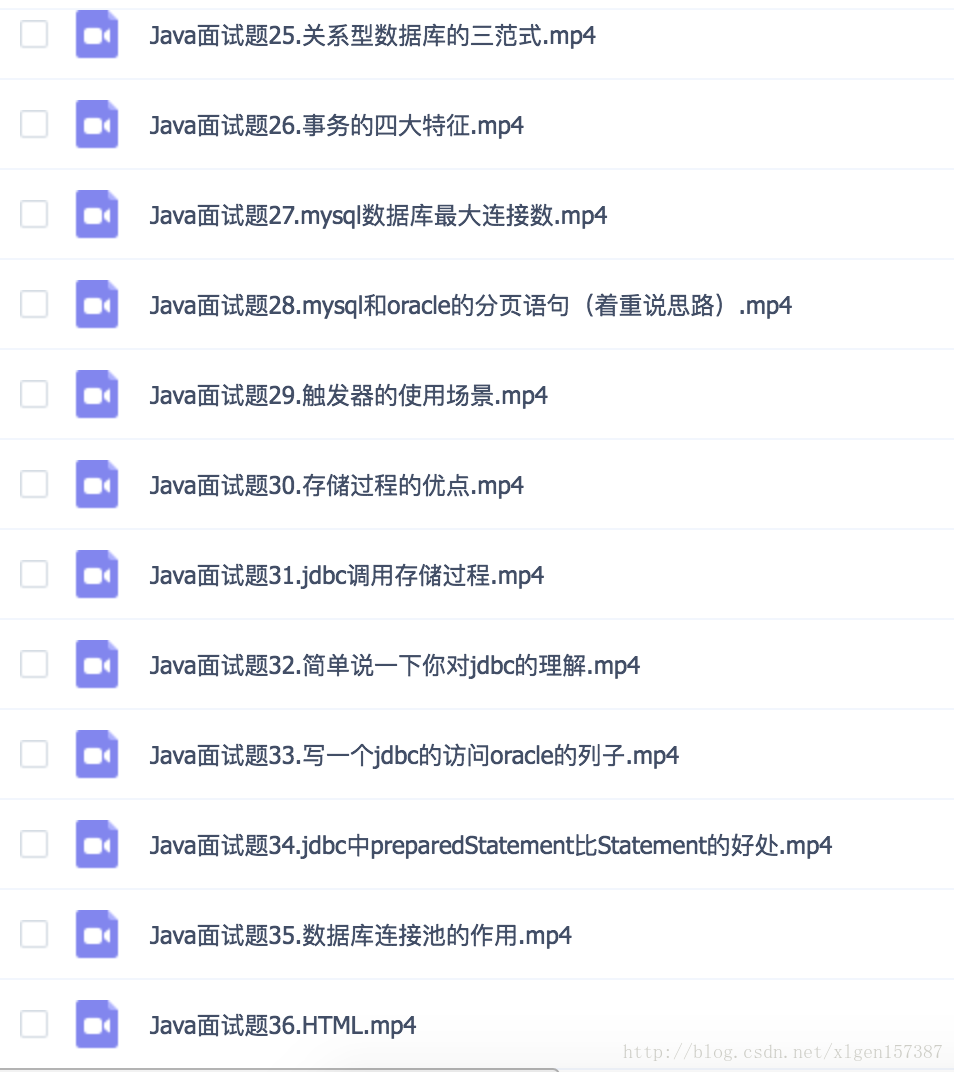Open Java面试题33 jdbc访问oracle的列子 video

(x=414, y=755)
